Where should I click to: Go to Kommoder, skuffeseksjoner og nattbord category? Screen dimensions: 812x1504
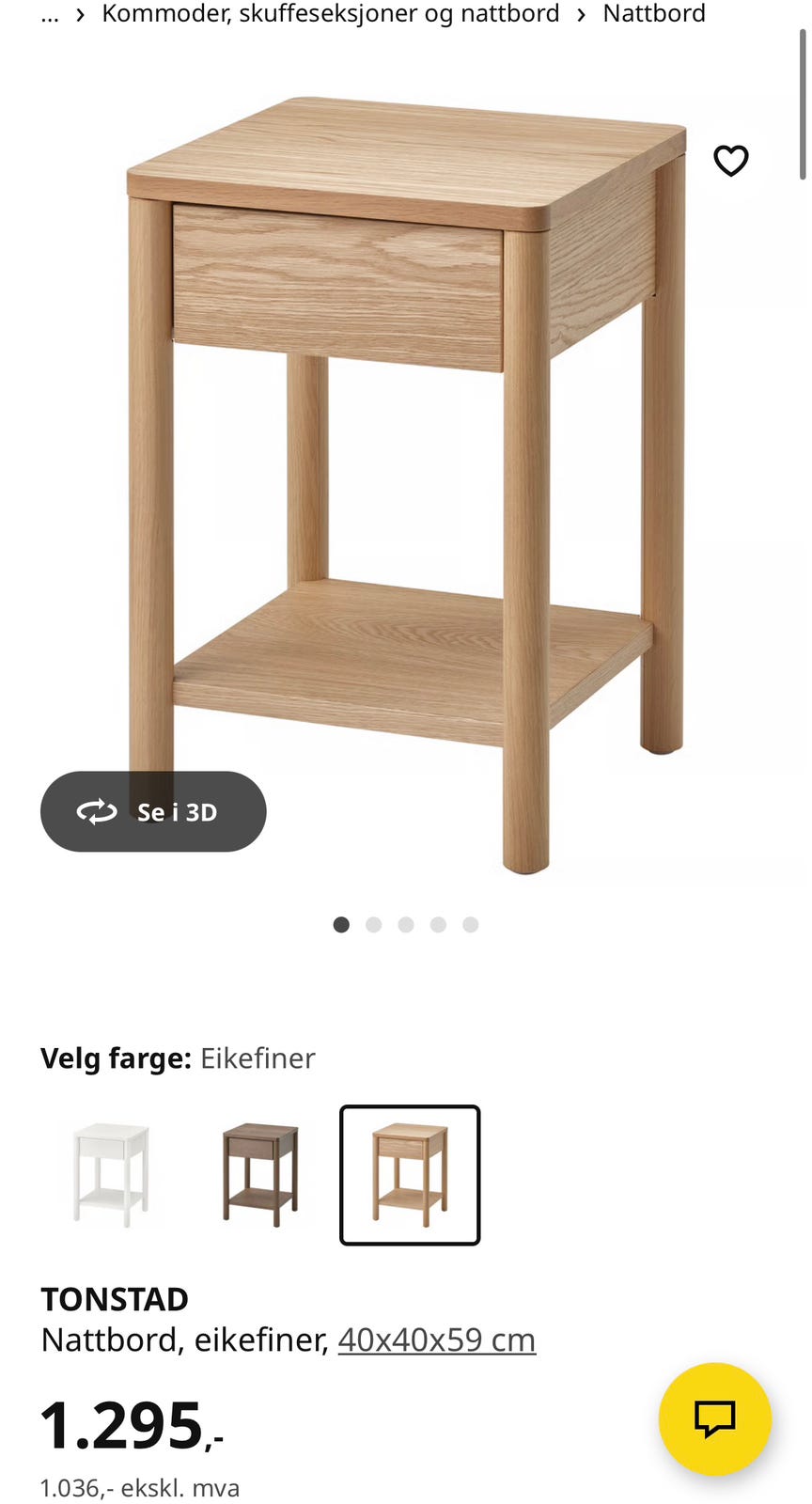point(331,13)
